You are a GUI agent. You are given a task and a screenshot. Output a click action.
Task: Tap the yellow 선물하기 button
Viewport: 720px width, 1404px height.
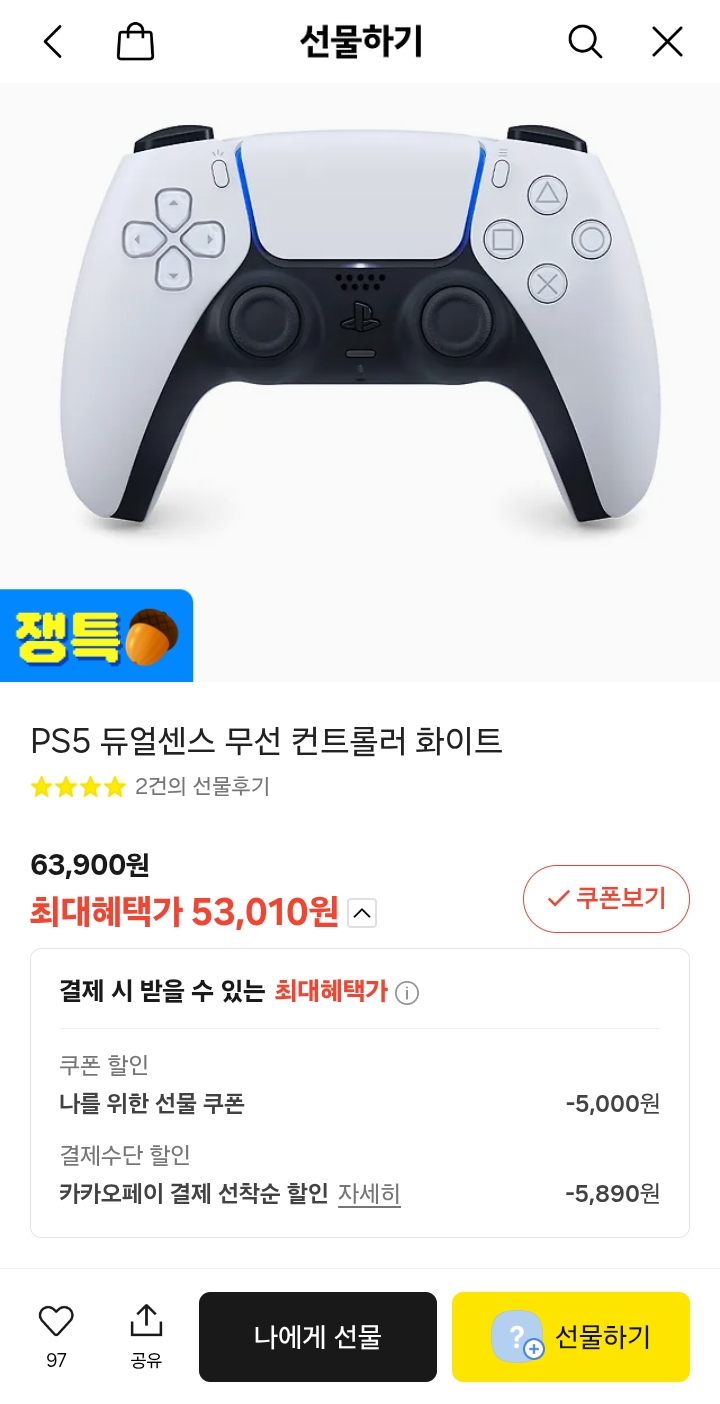pyautogui.click(x=571, y=1337)
